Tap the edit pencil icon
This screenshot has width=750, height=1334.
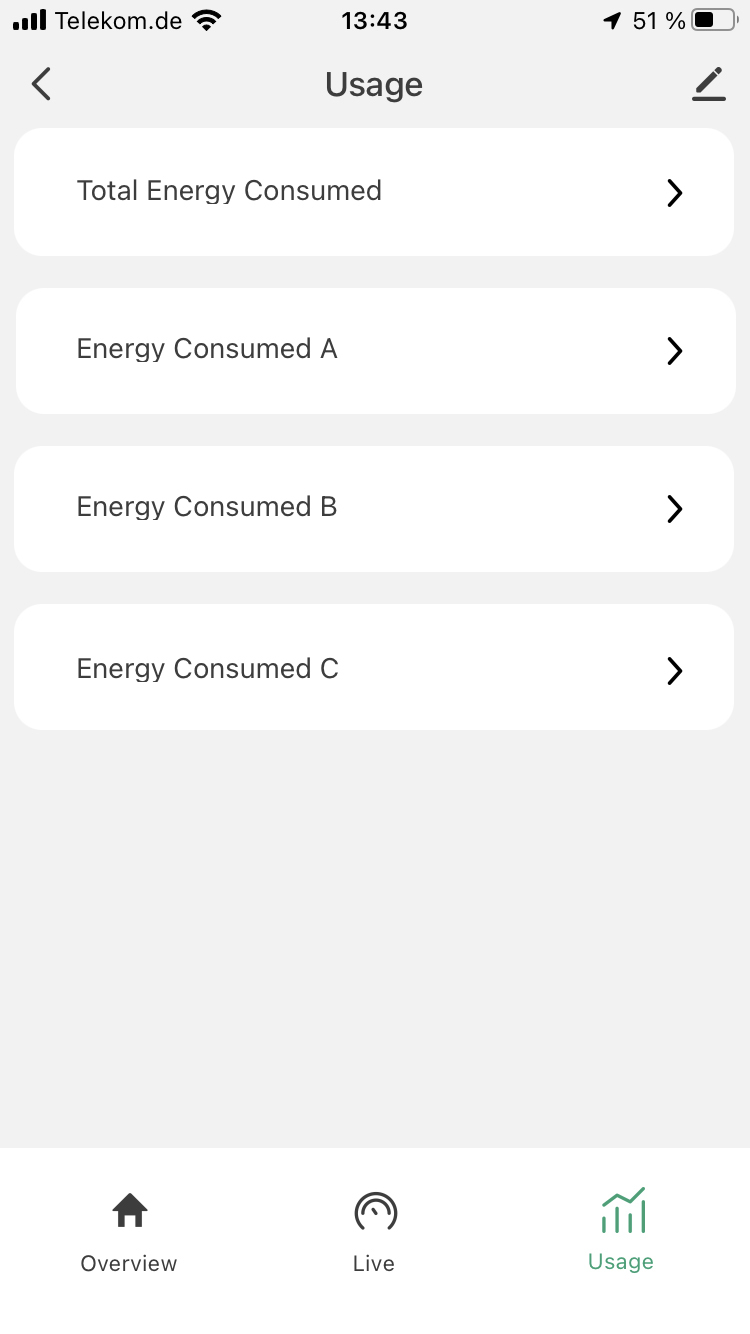pos(709,85)
